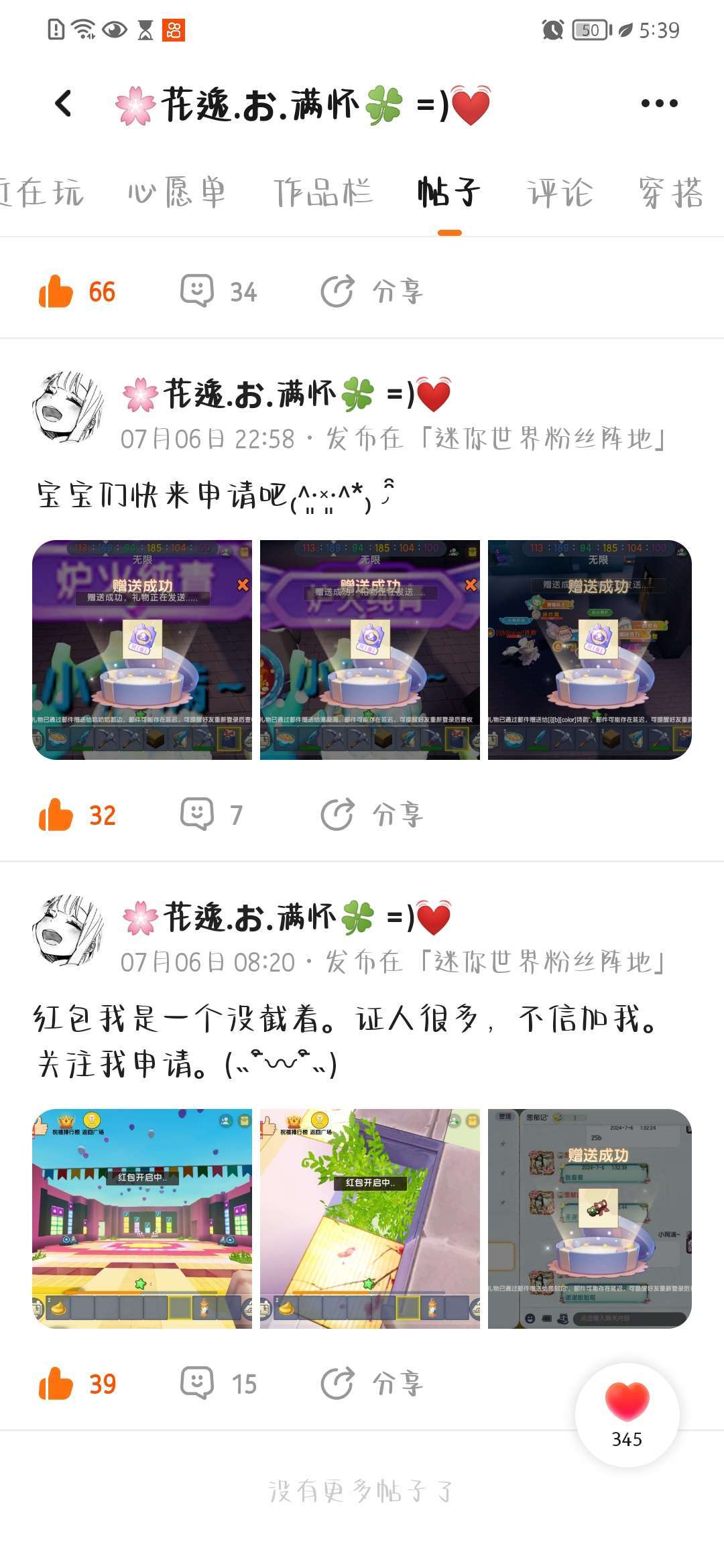Switch to the 穿搭 tab
The height and width of the screenshot is (1568, 724).
tap(670, 193)
